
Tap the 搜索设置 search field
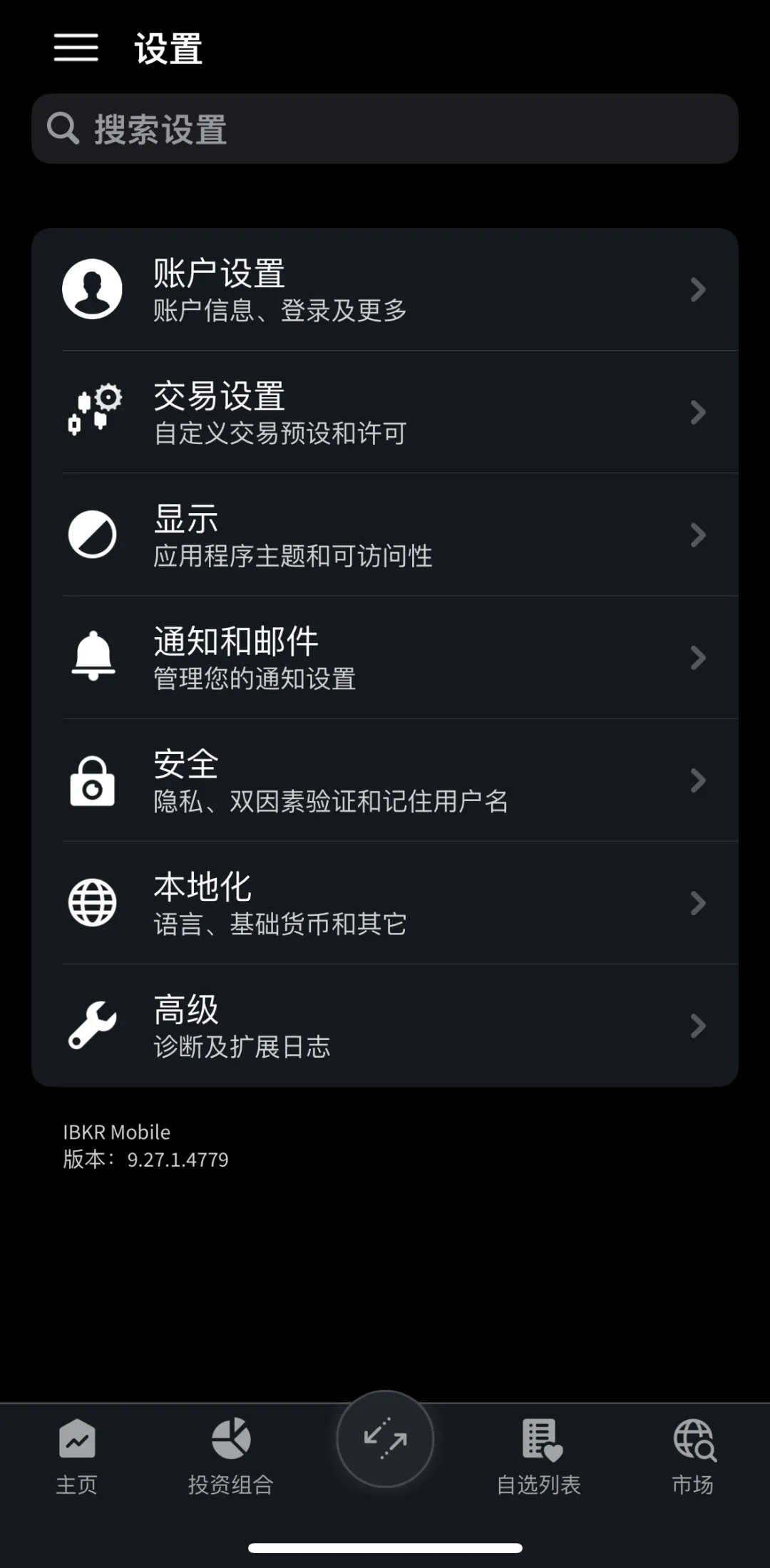(x=385, y=129)
